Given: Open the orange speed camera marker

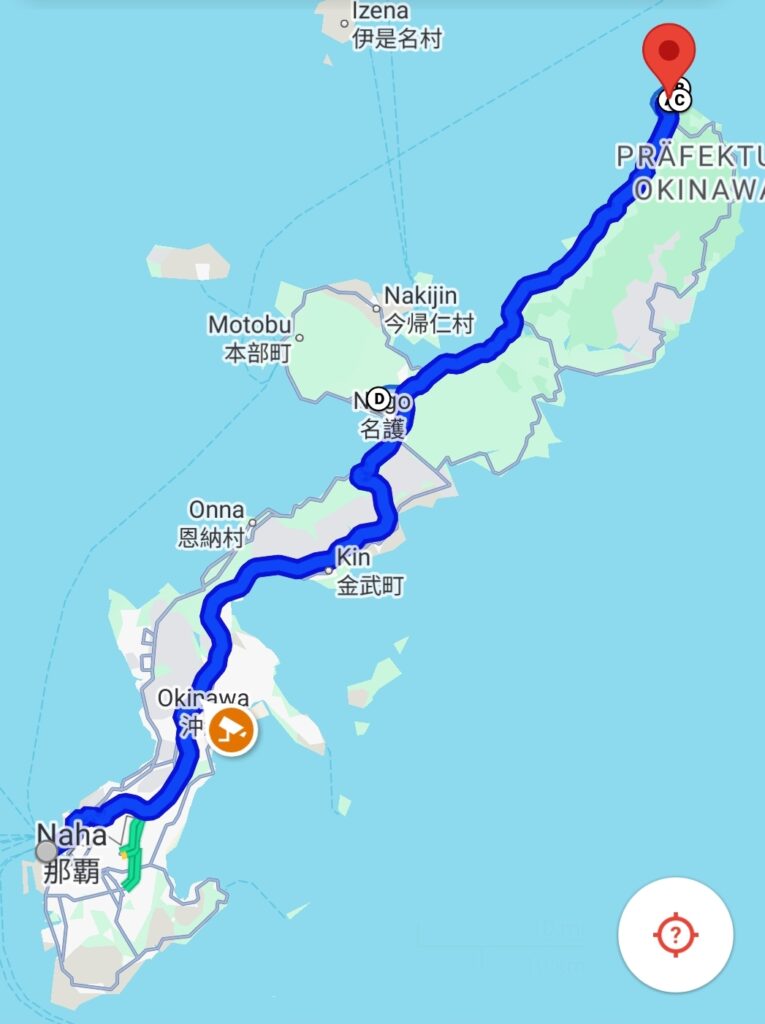Looking at the screenshot, I should point(232,731).
